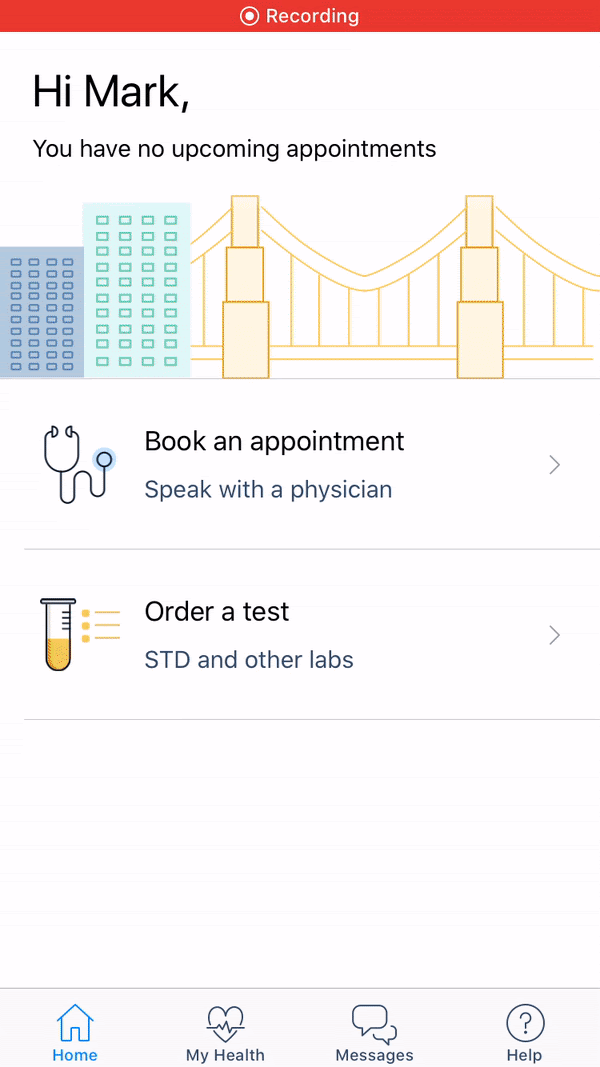
Task: Open Book an appointment
Action: pos(300,465)
